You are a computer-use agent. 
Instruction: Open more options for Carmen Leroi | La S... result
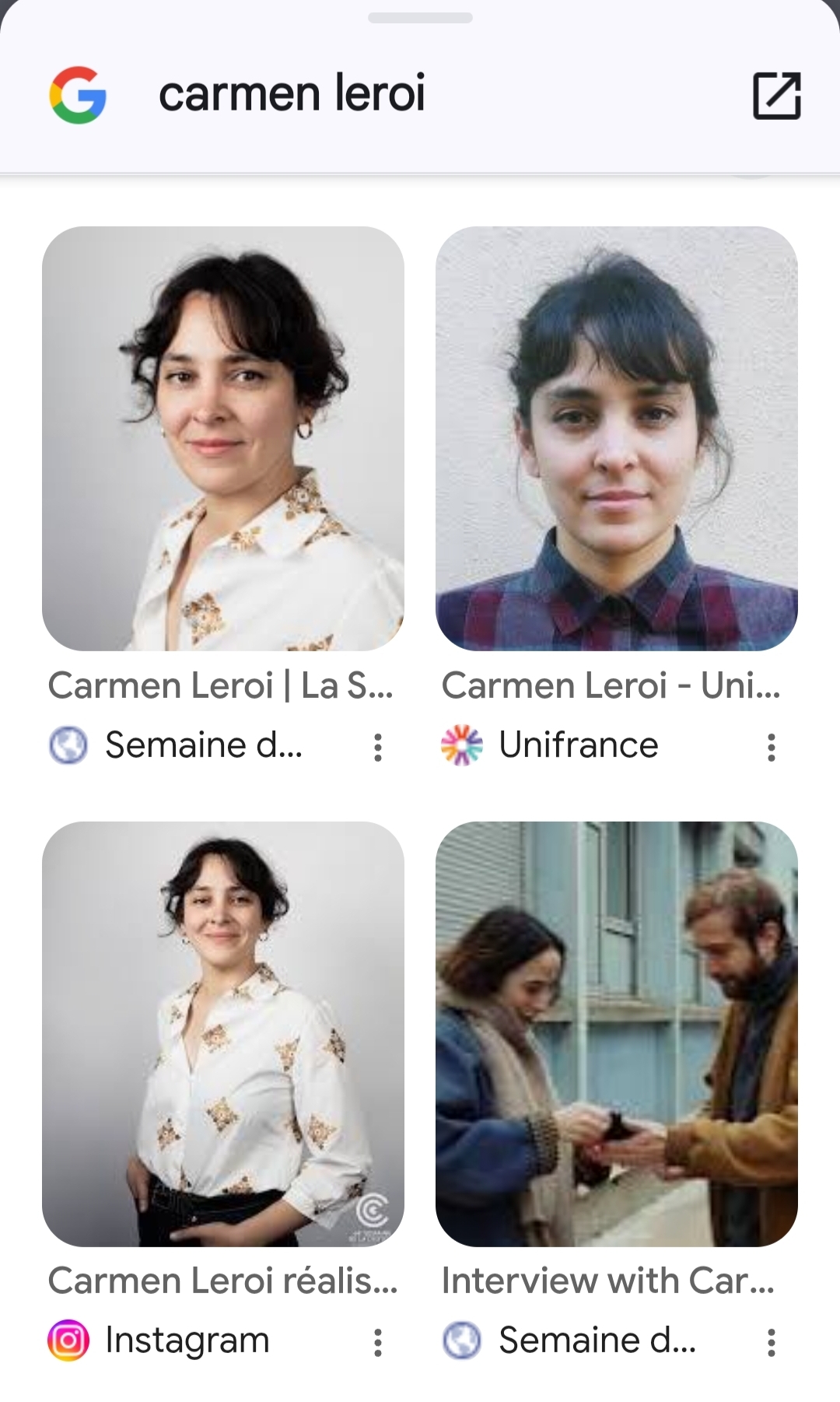[378, 747]
